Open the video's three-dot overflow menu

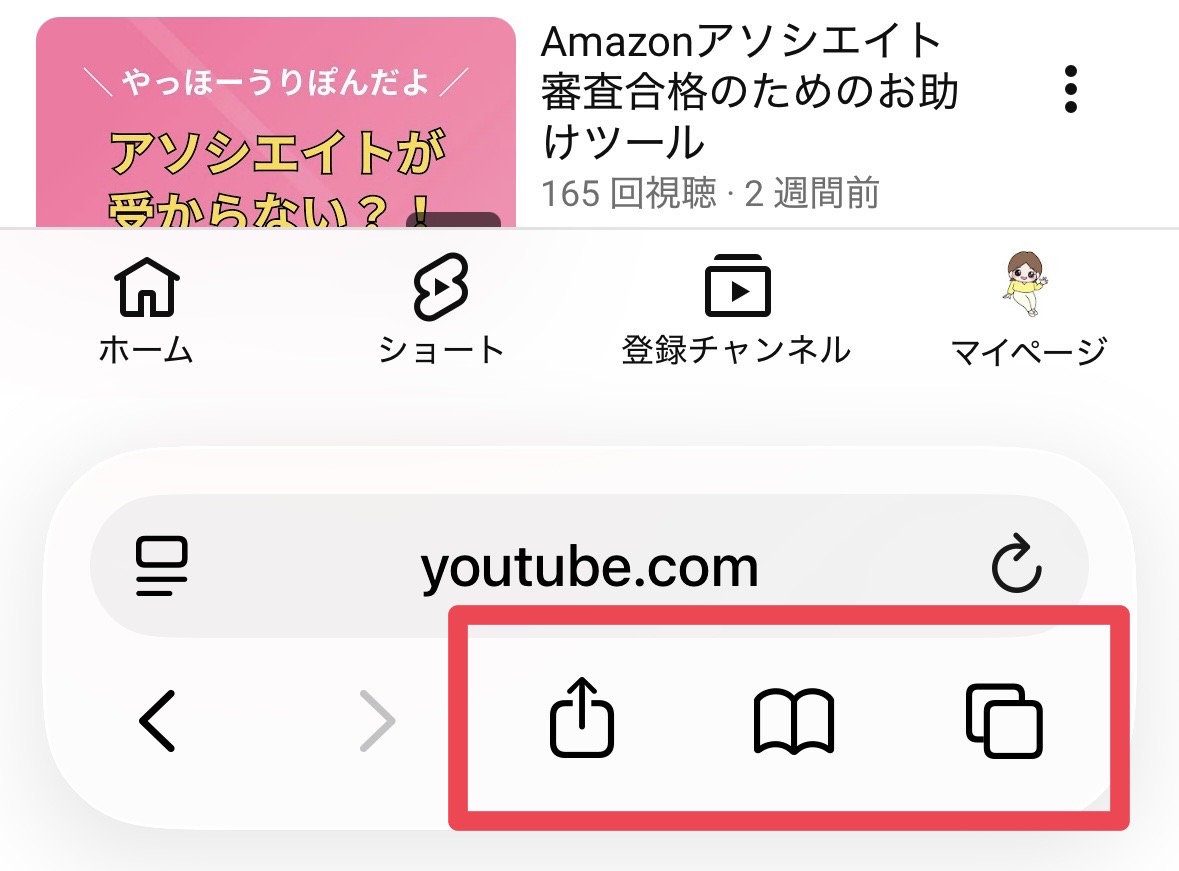tap(1071, 90)
